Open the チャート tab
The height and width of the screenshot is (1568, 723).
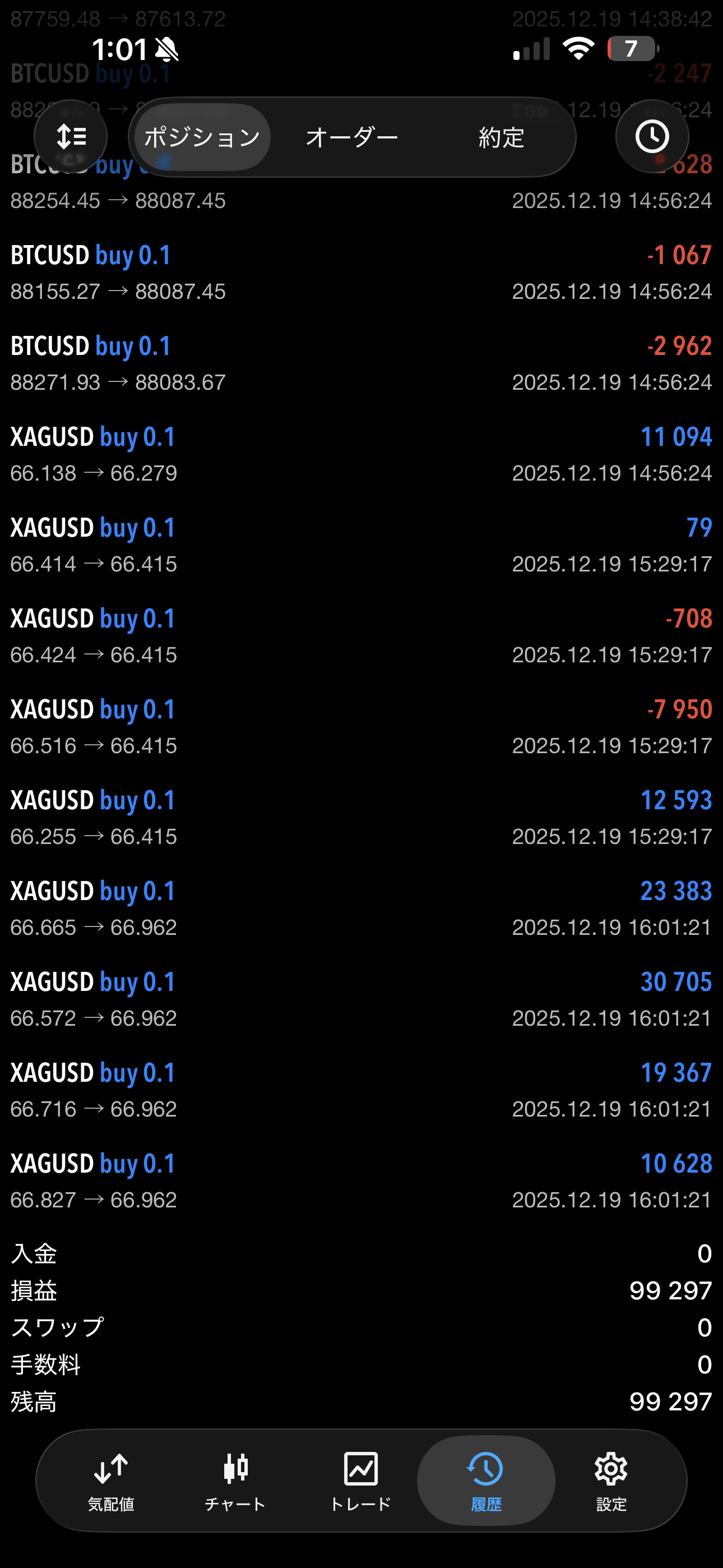235,1481
